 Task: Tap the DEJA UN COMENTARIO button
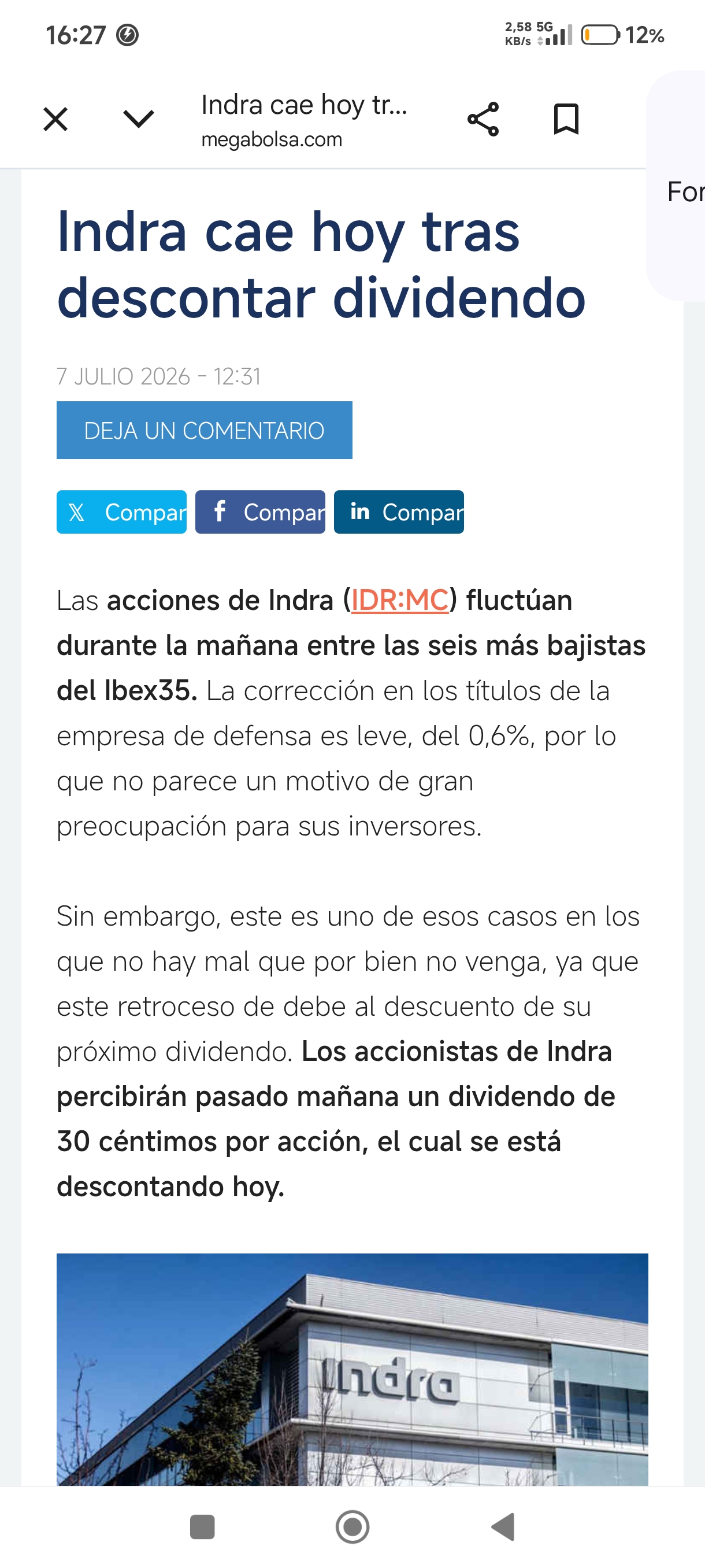pos(205,430)
